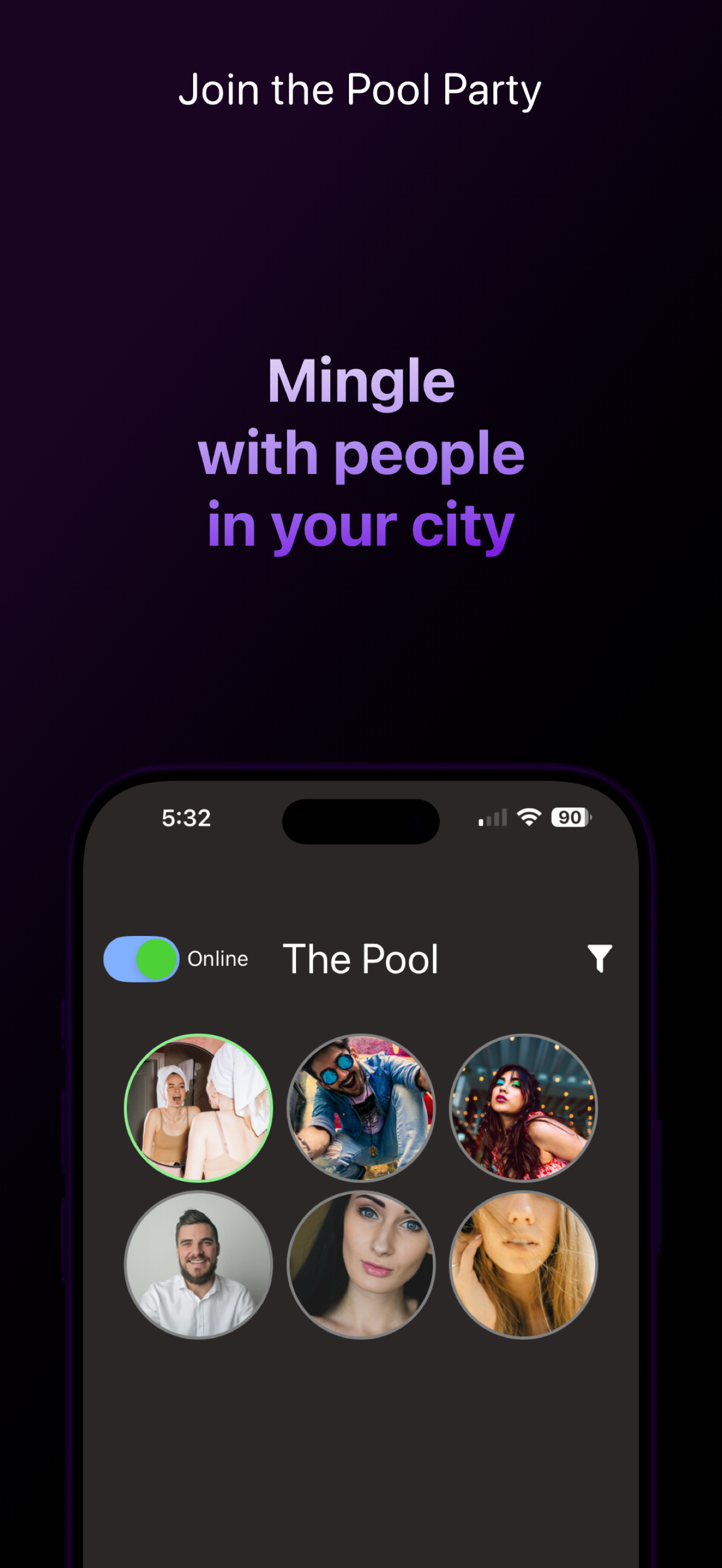Click the Join the Pool Party heading
This screenshot has height=1568, width=722.
pyautogui.click(x=360, y=90)
